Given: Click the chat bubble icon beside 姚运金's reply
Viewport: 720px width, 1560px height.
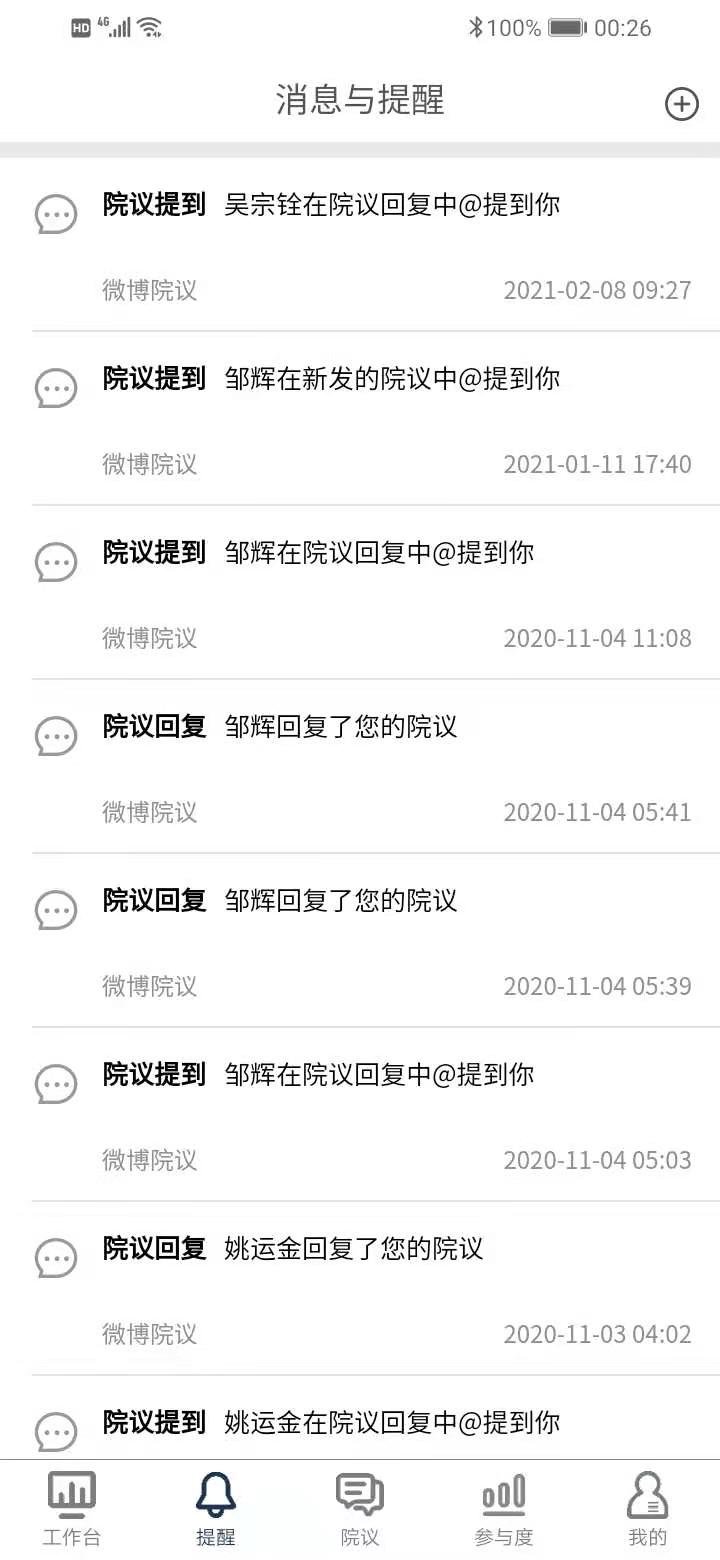Looking at the screenshot, I should click(57, 1258).
